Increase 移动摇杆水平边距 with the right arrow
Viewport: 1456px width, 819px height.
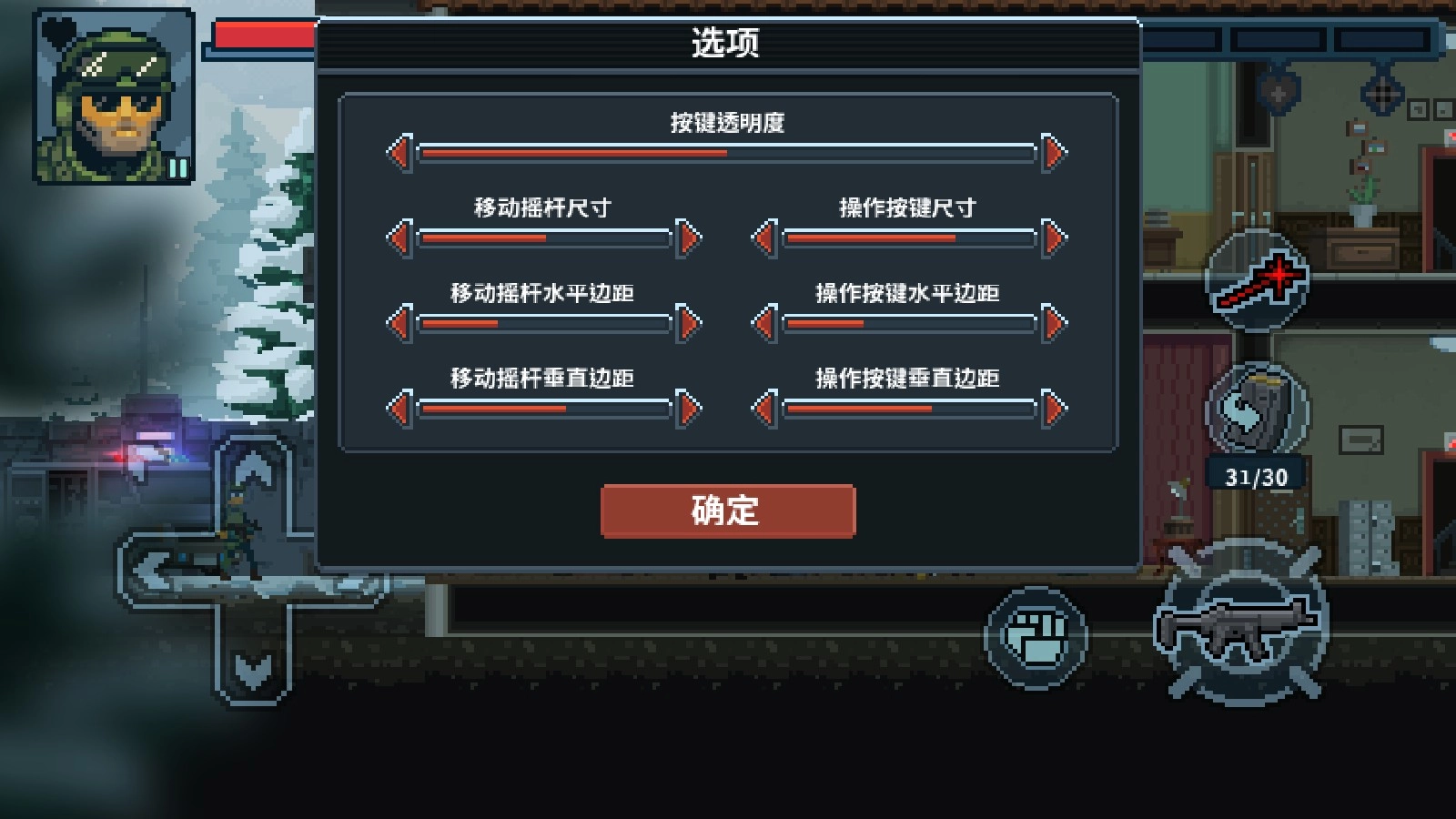690,323
